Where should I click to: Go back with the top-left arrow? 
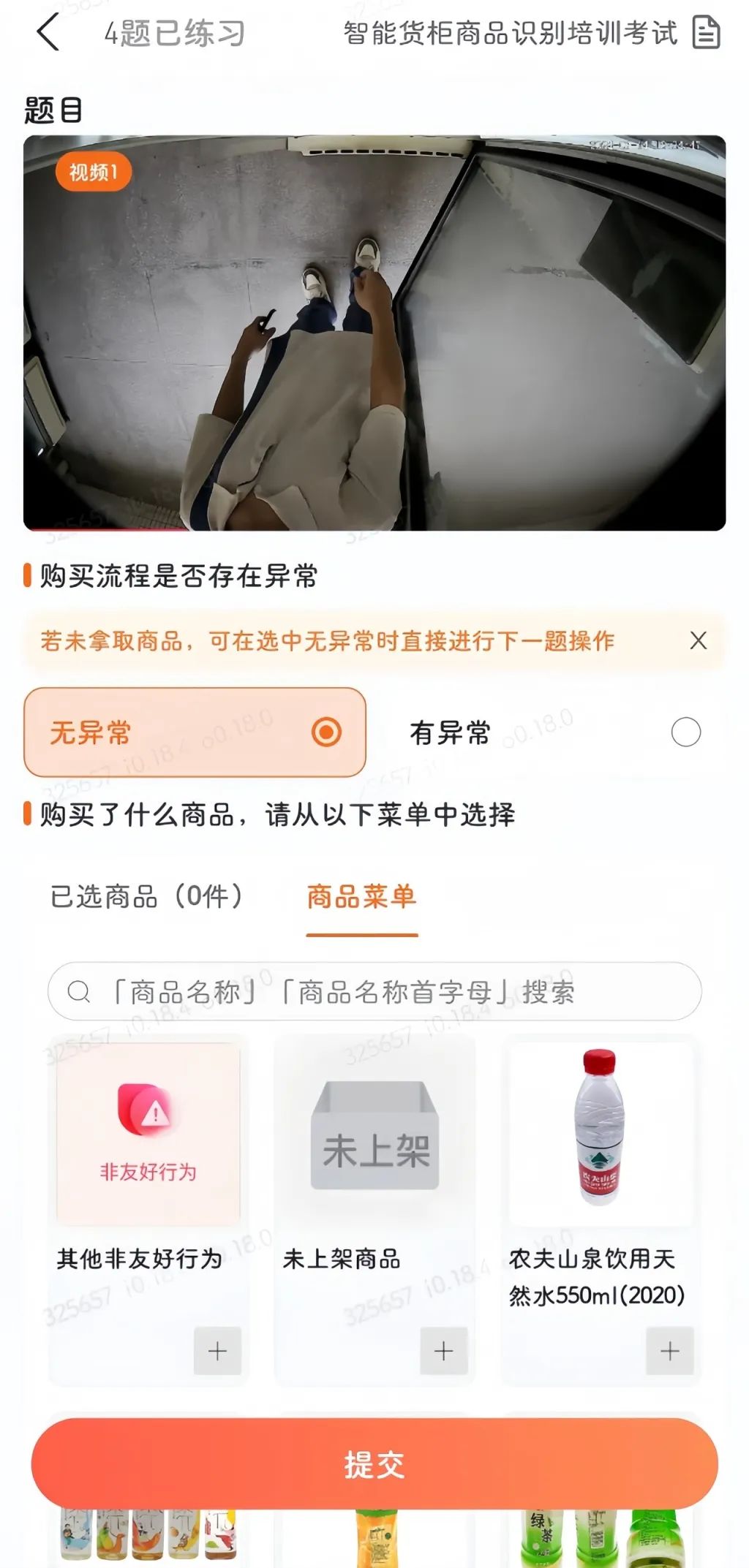[48, 33]
